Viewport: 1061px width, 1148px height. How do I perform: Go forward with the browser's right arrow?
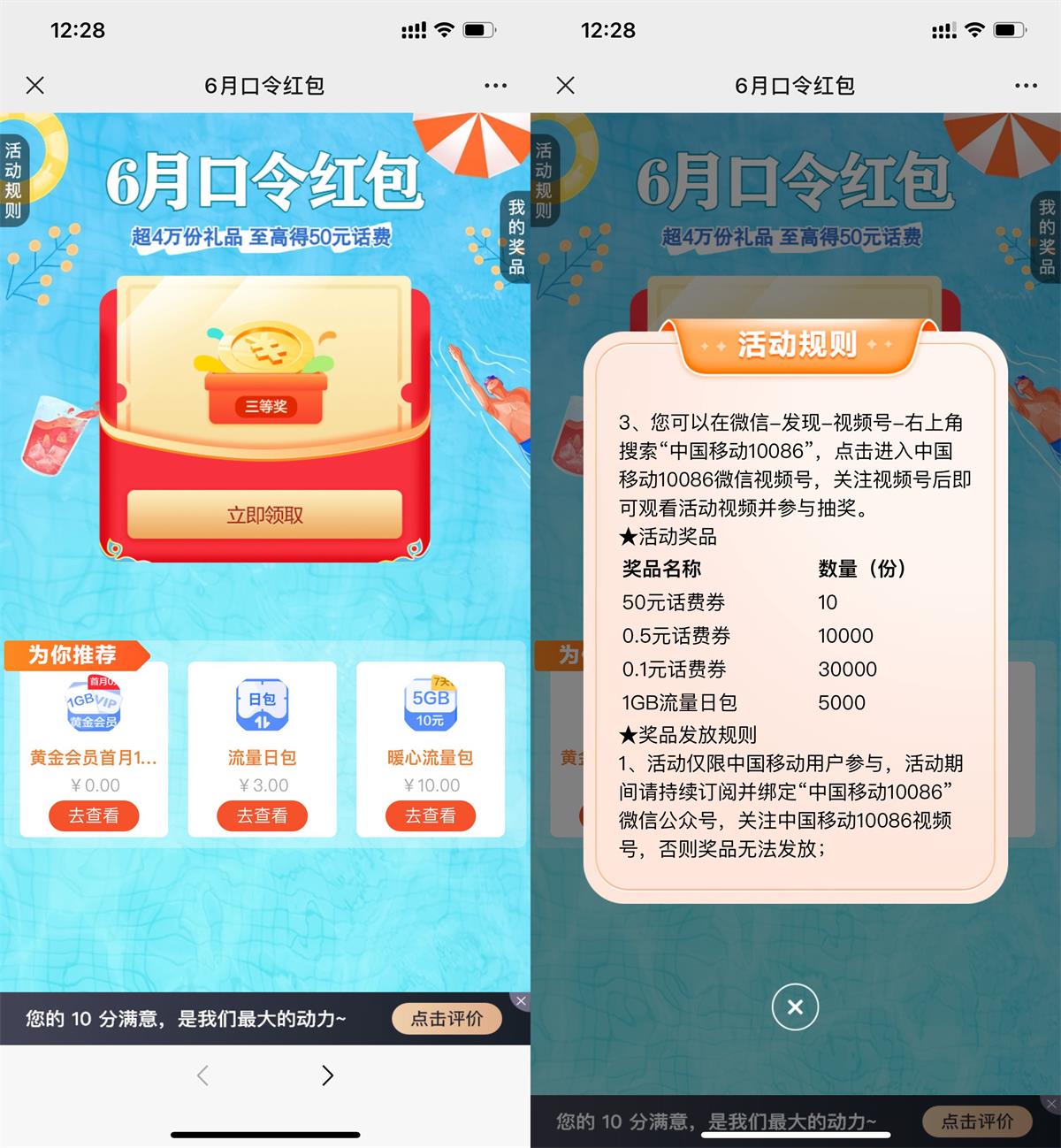click(x=327, y=1075)
